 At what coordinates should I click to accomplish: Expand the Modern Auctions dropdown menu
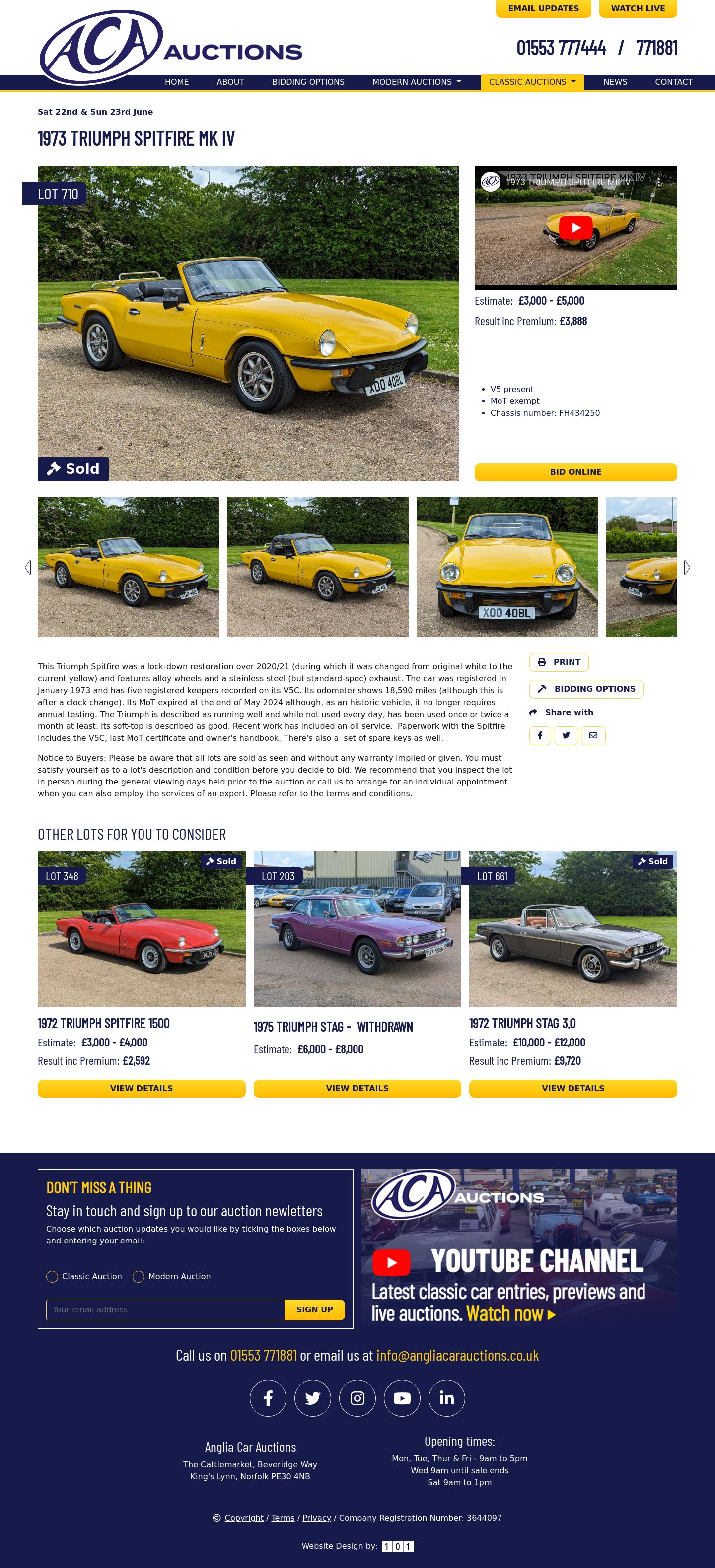(x=417, y=82)
